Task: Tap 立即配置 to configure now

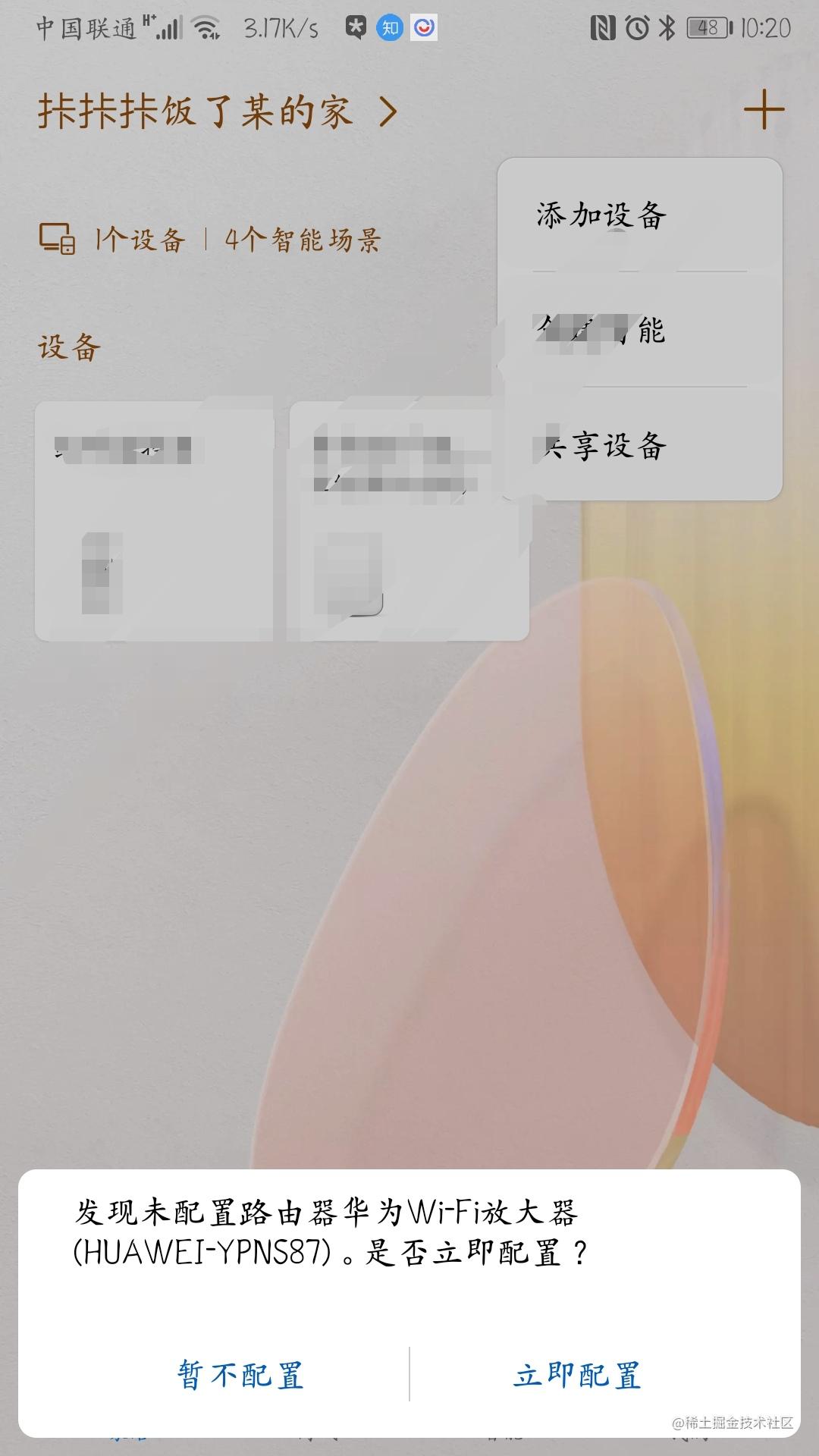Action: [577, 1375]
